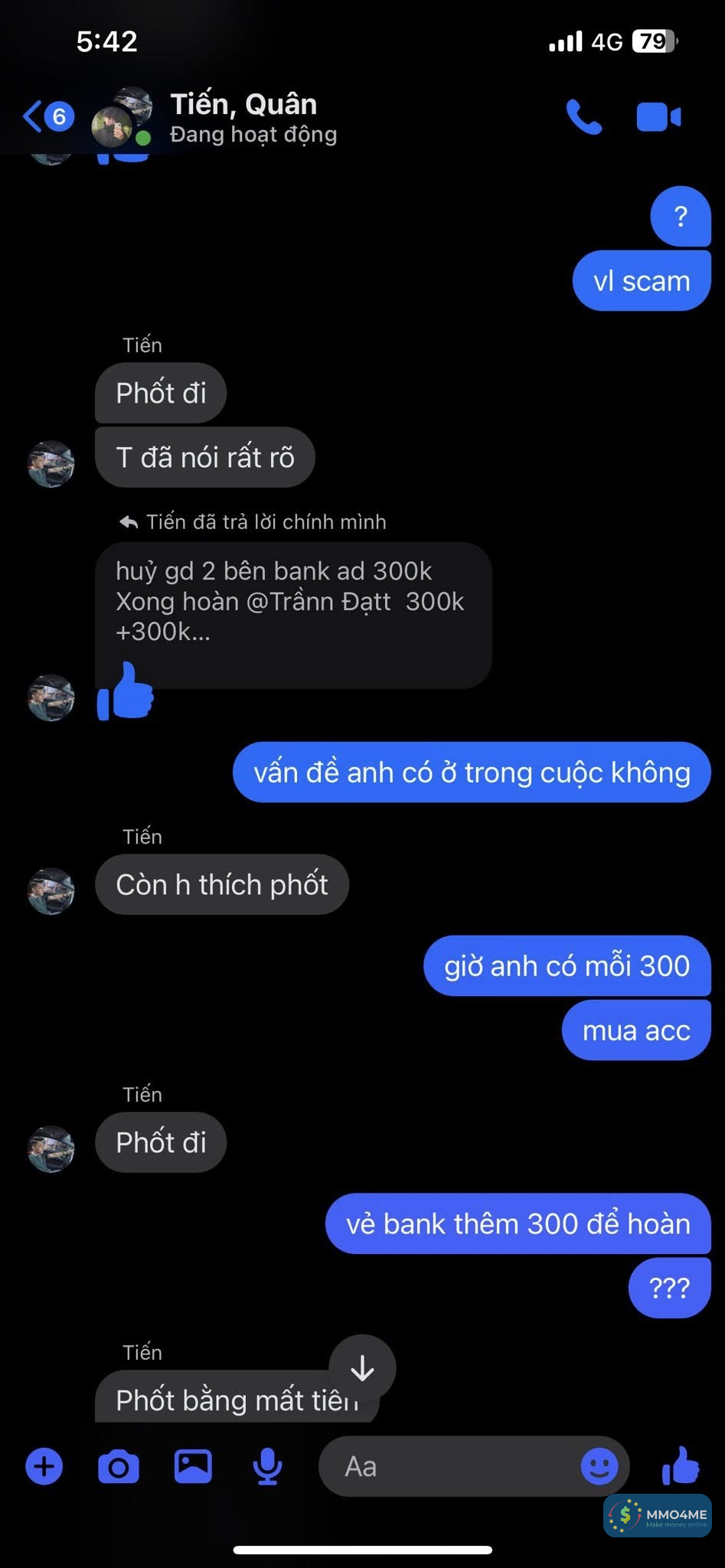Open the photo gallery picker
The width and height of the screenshot is (725, 1568).
pyautogui.click(x=193, y=1466)
